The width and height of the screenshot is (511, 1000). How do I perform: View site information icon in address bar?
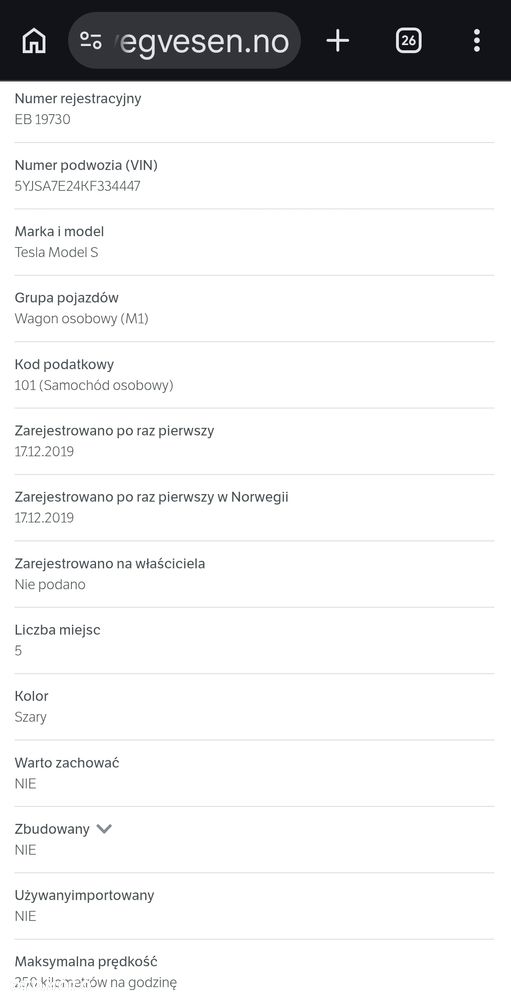pos(91,41)
